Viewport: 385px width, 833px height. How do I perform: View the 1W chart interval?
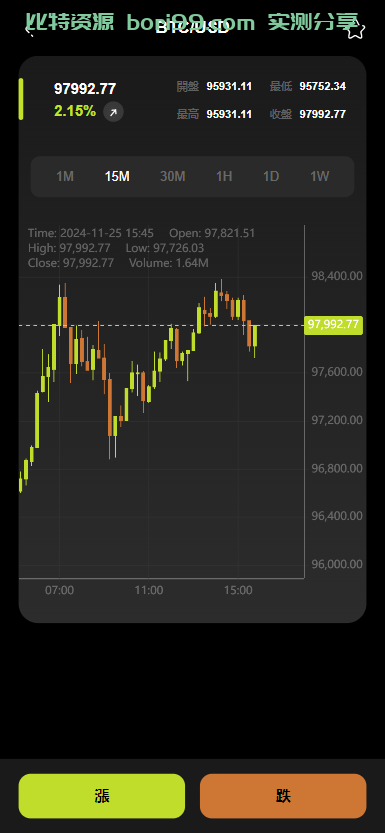pyautogui.click(x=320, y=176)
